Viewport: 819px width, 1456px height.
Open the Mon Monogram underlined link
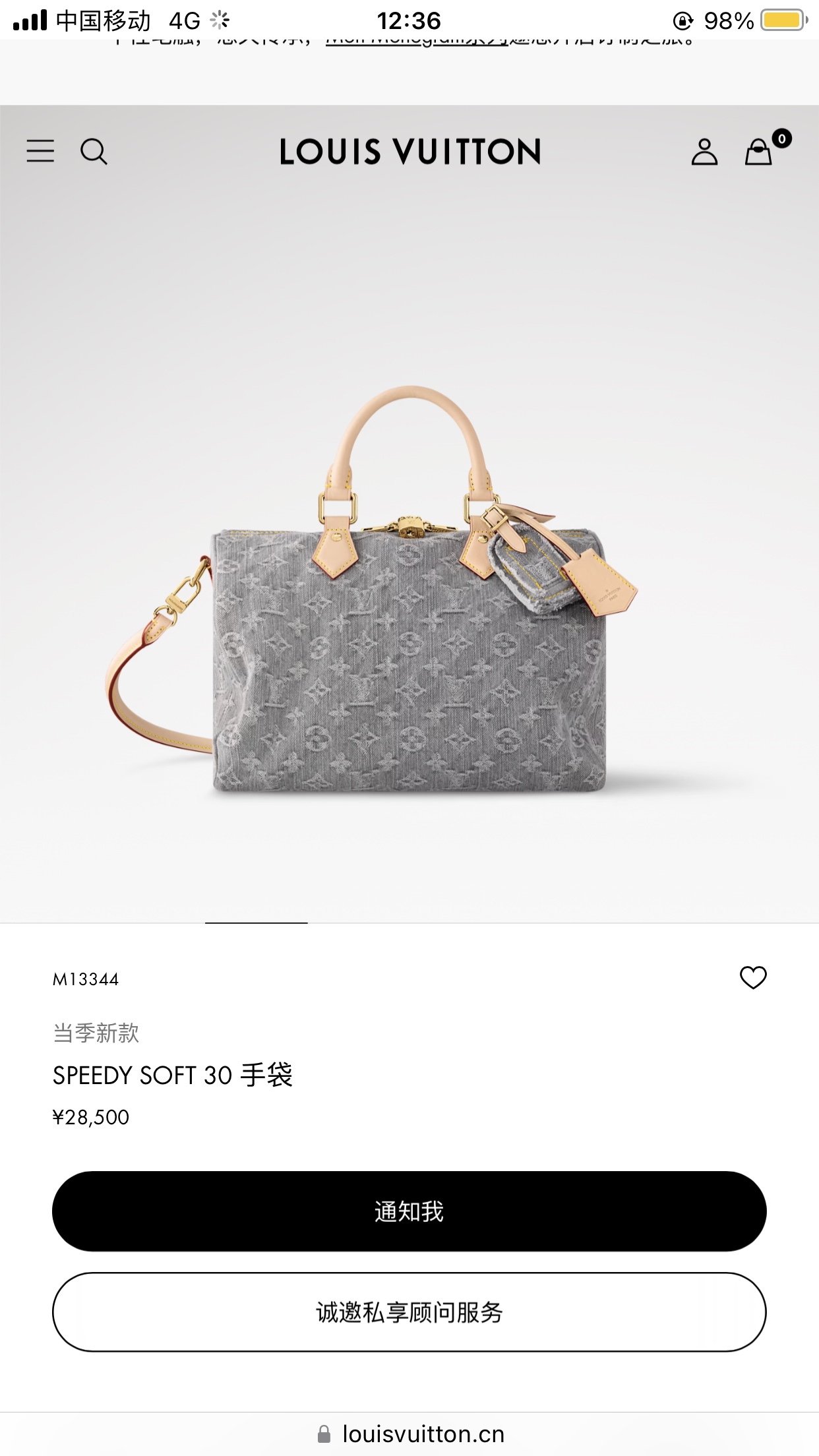417,42
